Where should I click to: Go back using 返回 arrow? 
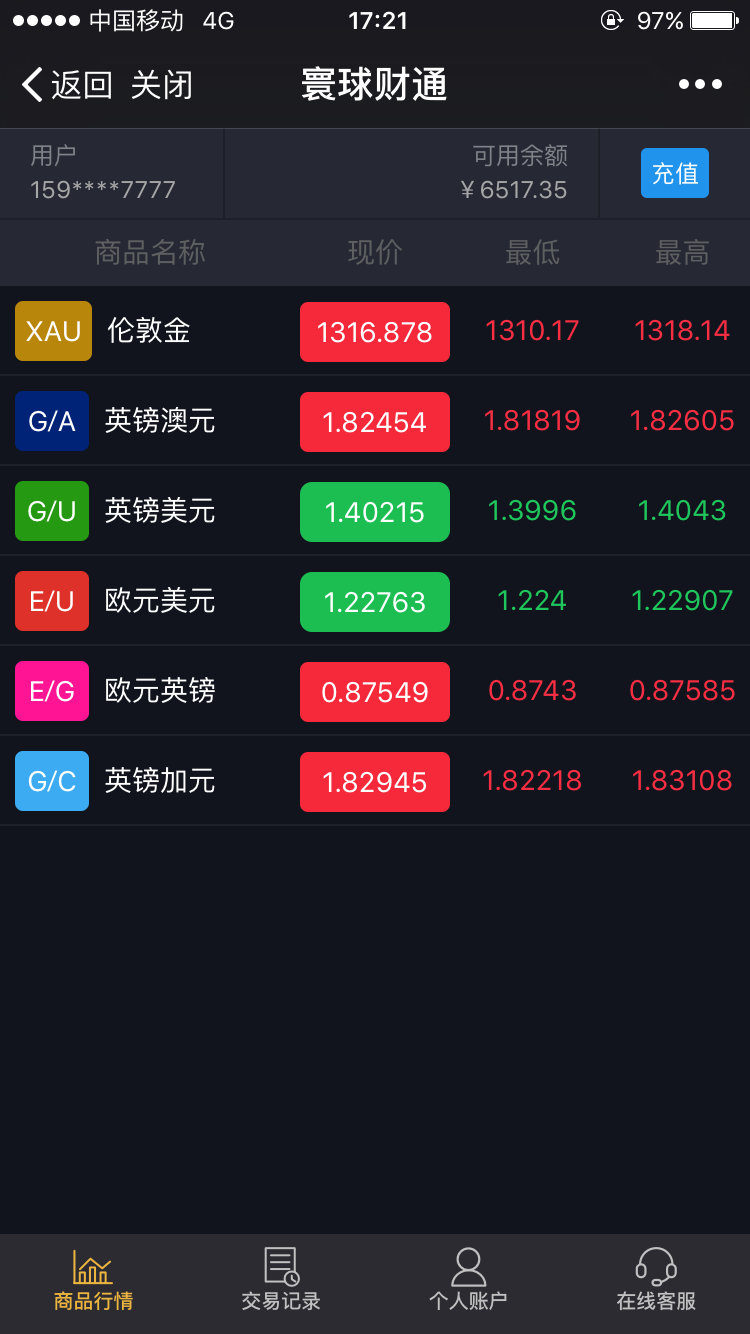(x=67, y=85)
